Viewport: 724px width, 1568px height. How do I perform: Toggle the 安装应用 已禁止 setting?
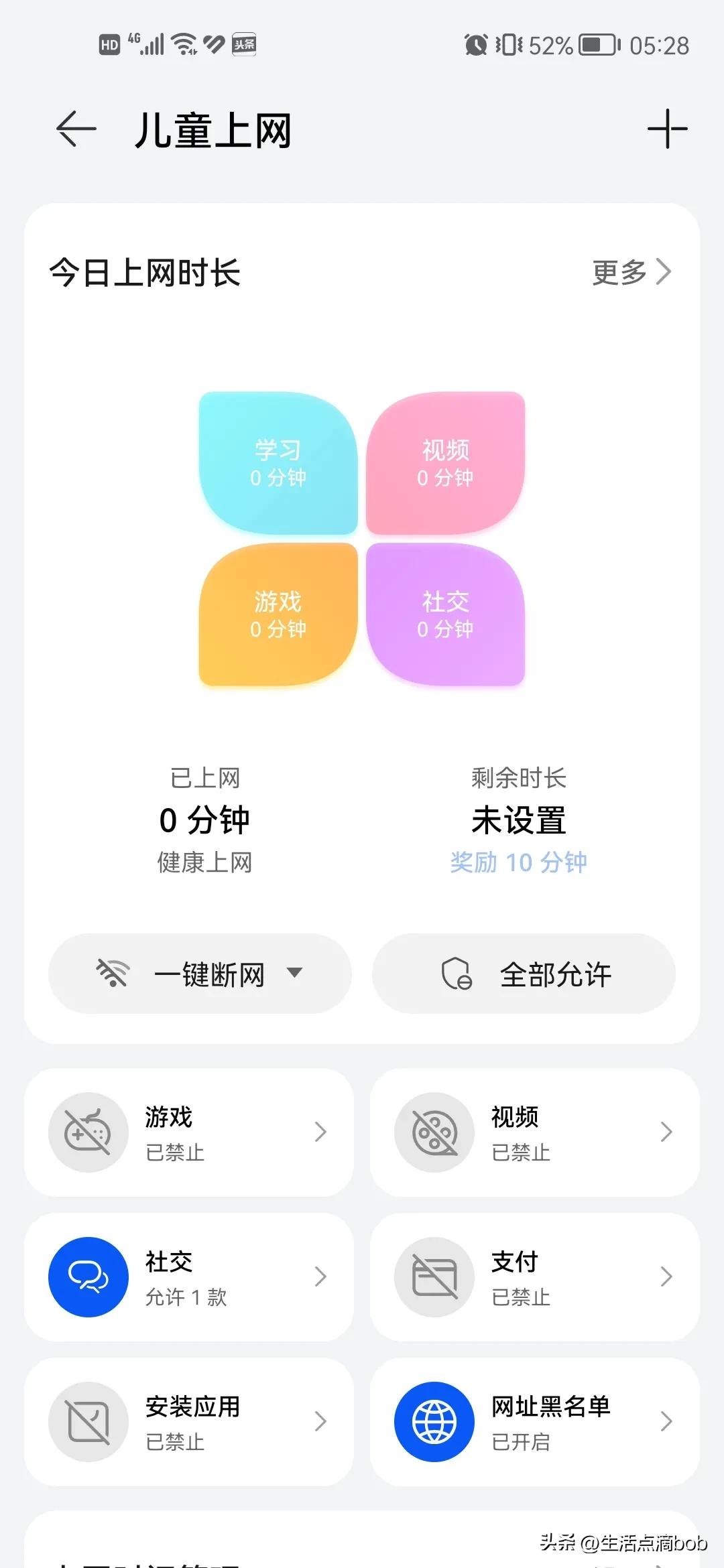click(191, 1421)
